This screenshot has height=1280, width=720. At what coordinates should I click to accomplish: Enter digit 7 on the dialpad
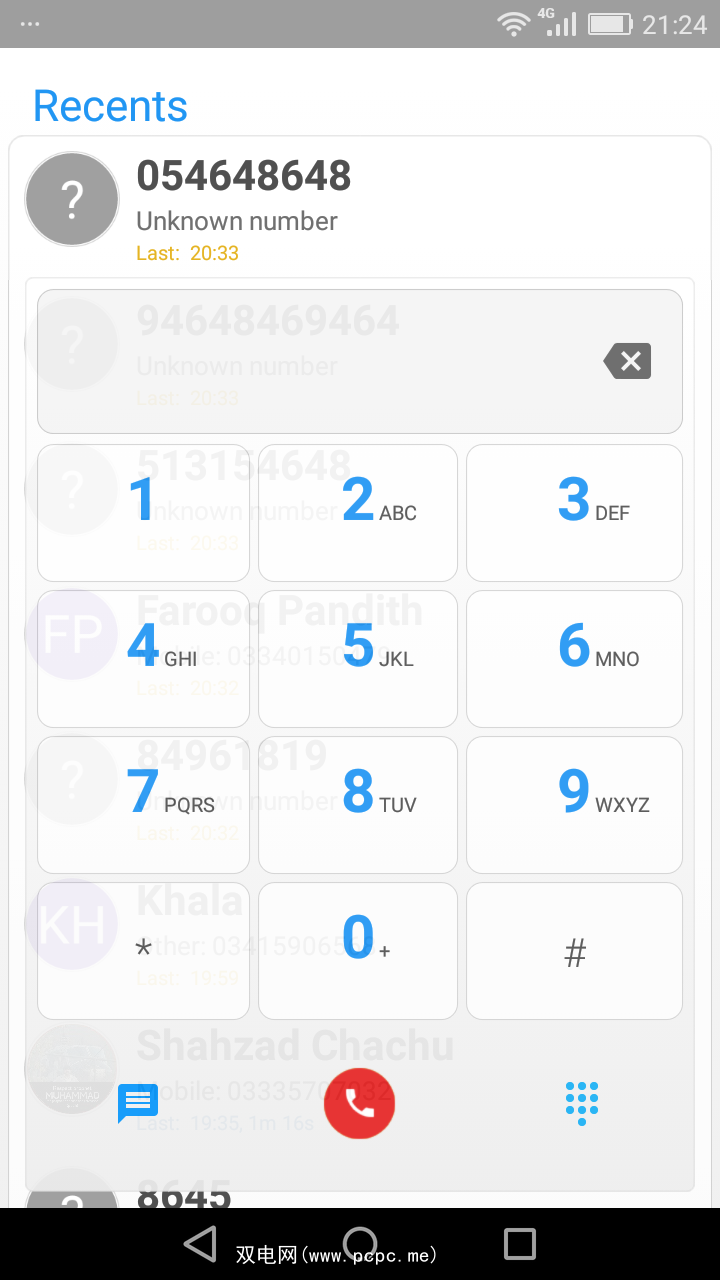[143, 804]
